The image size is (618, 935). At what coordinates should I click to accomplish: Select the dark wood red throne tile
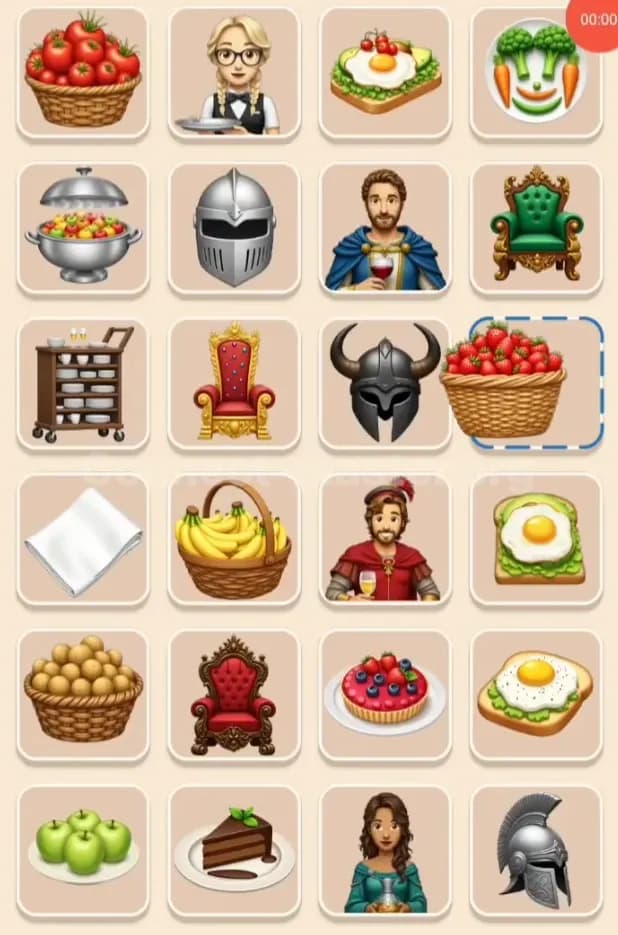pos(234,696)
